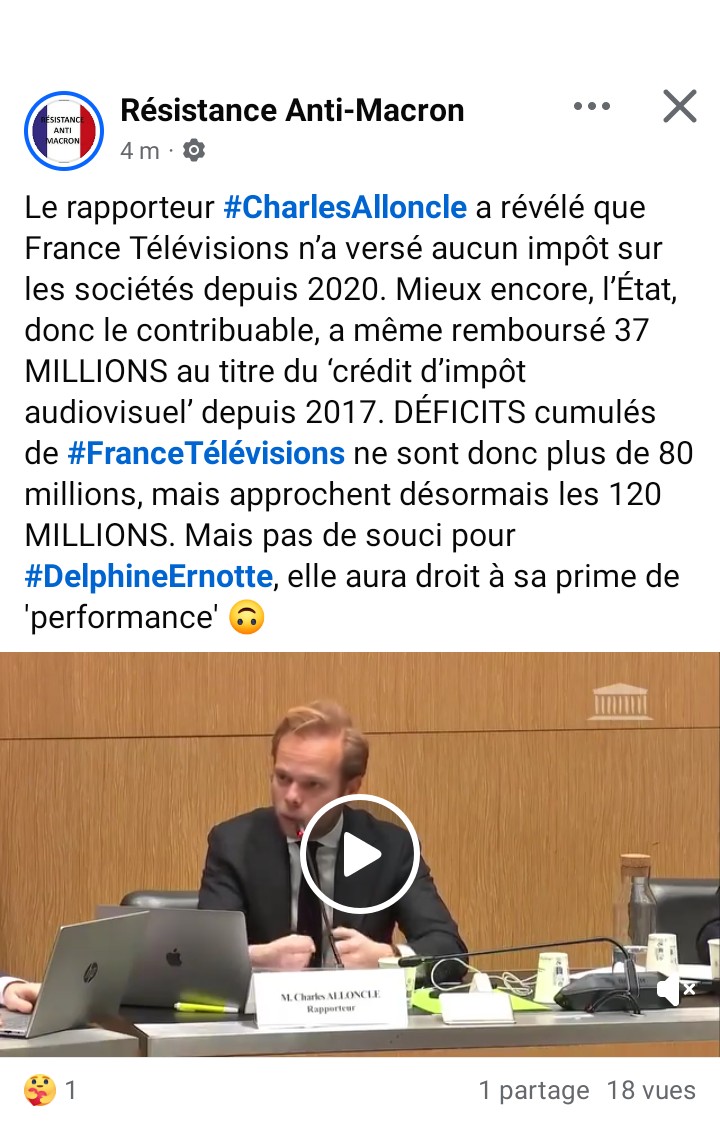
Task: View the 1 partage shares list
Action: 534,1091
